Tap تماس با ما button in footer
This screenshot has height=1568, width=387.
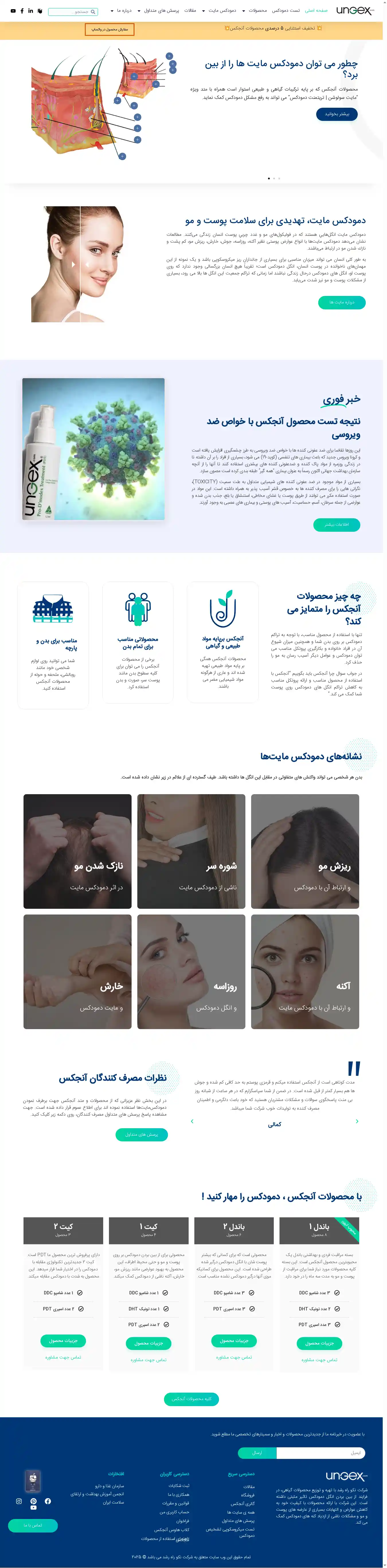tap(33, 1525)
